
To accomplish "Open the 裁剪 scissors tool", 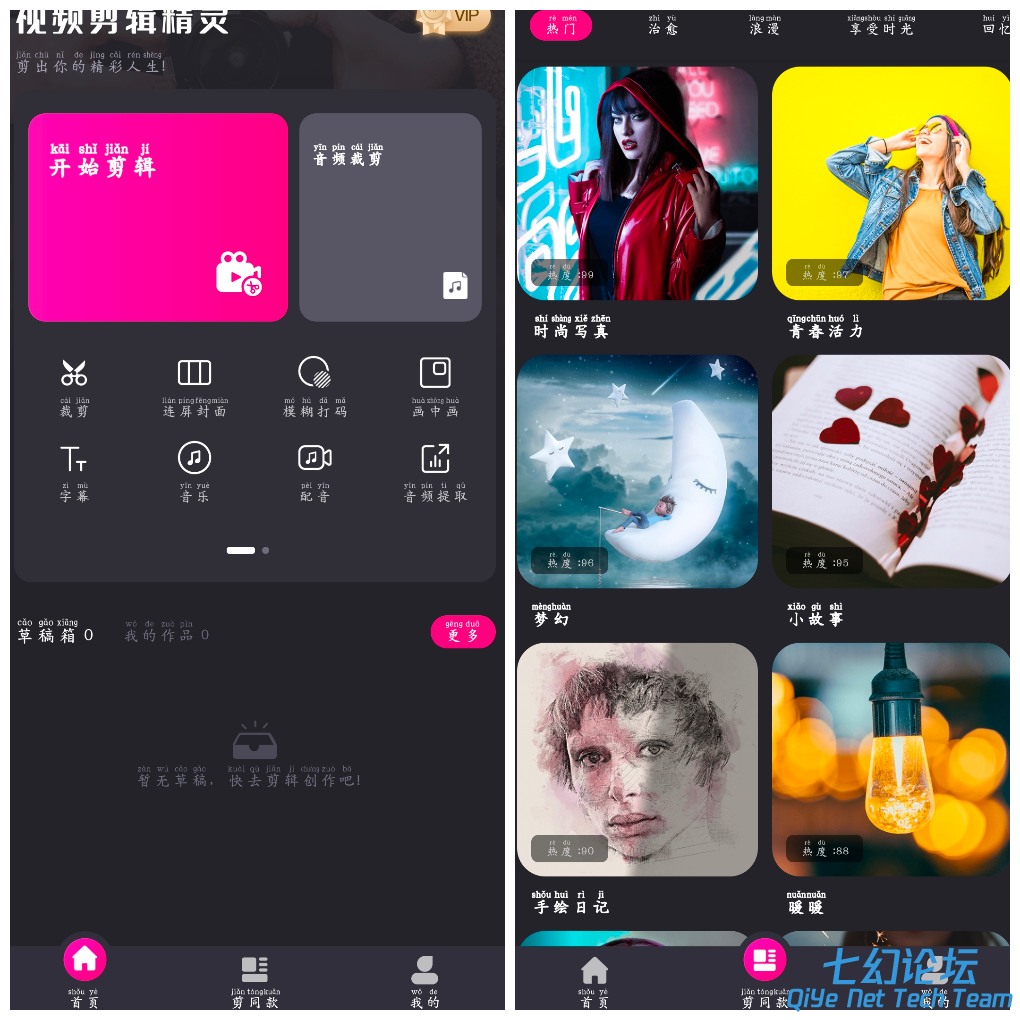I will click(74, 386).
